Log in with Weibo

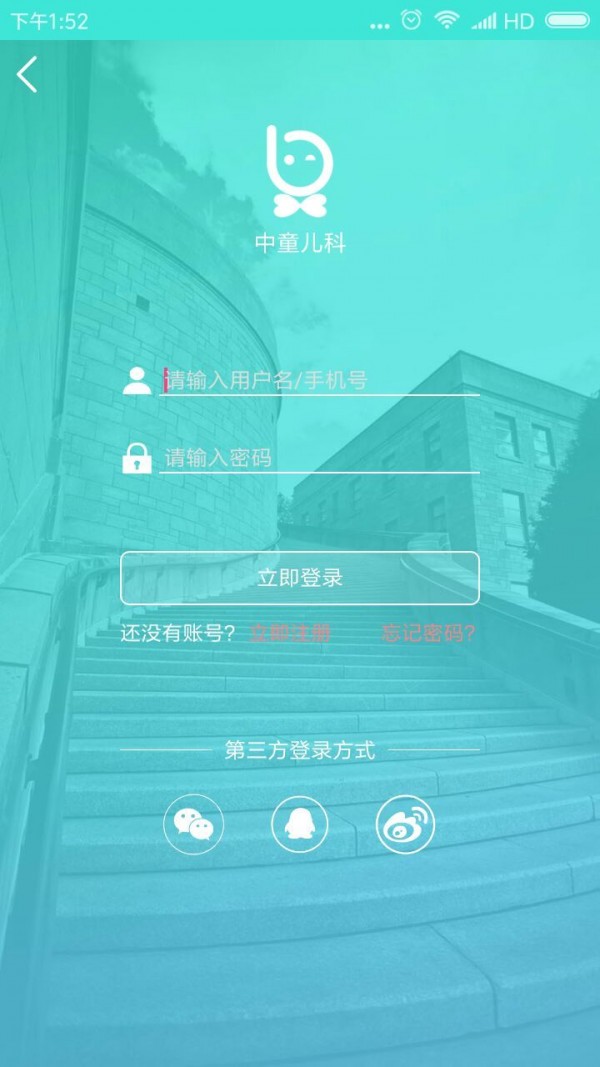click(405, 825)
